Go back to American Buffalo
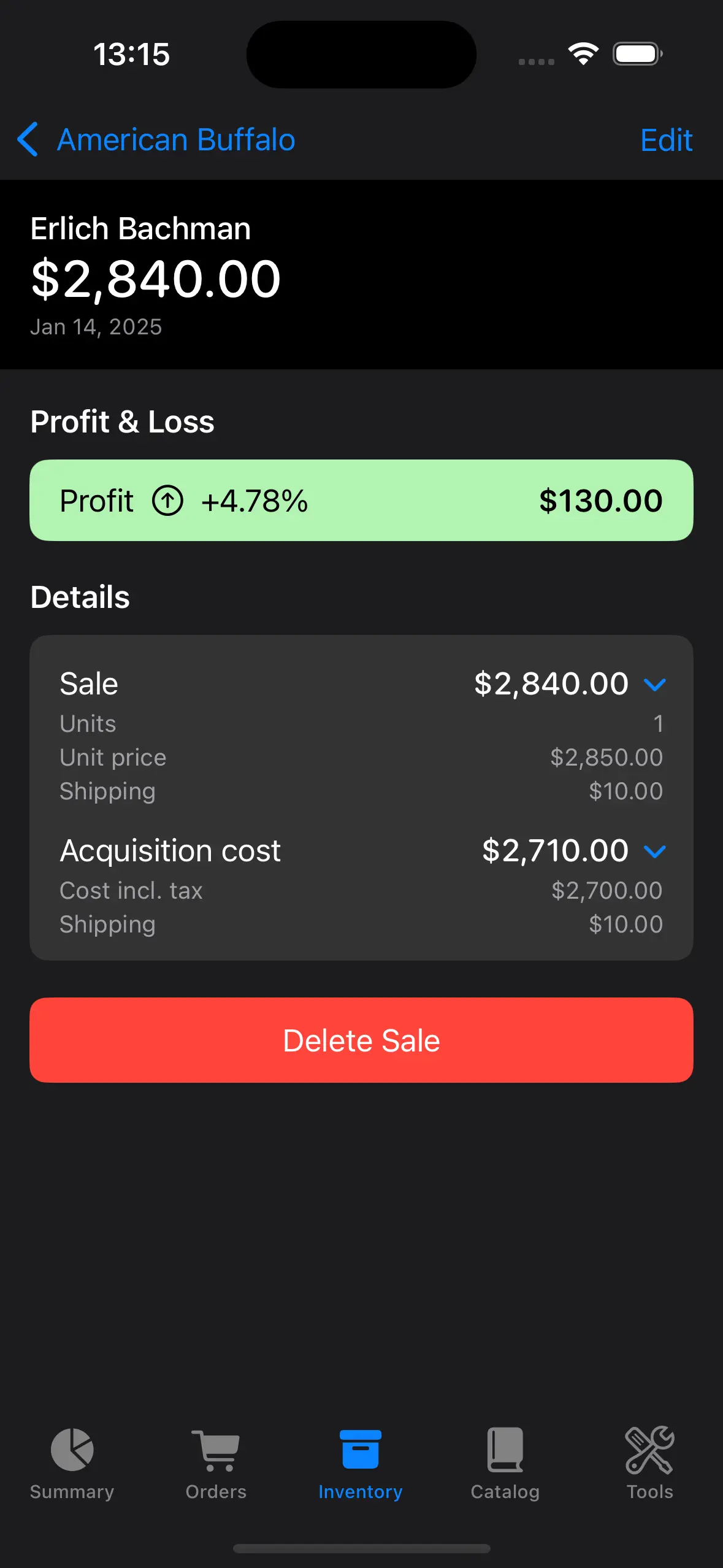 (x=156, y=140)
